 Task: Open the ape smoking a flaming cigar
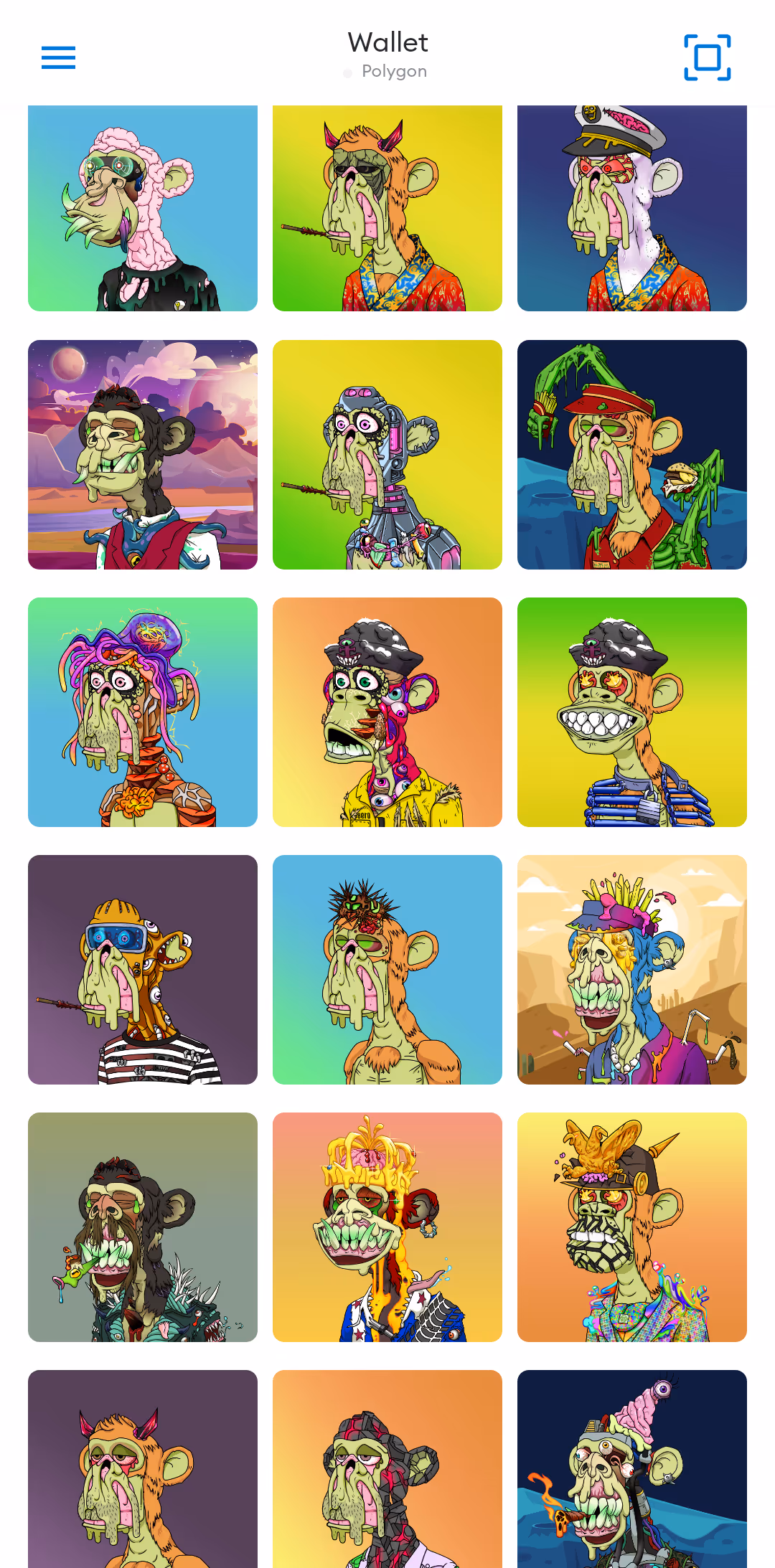632,1469
